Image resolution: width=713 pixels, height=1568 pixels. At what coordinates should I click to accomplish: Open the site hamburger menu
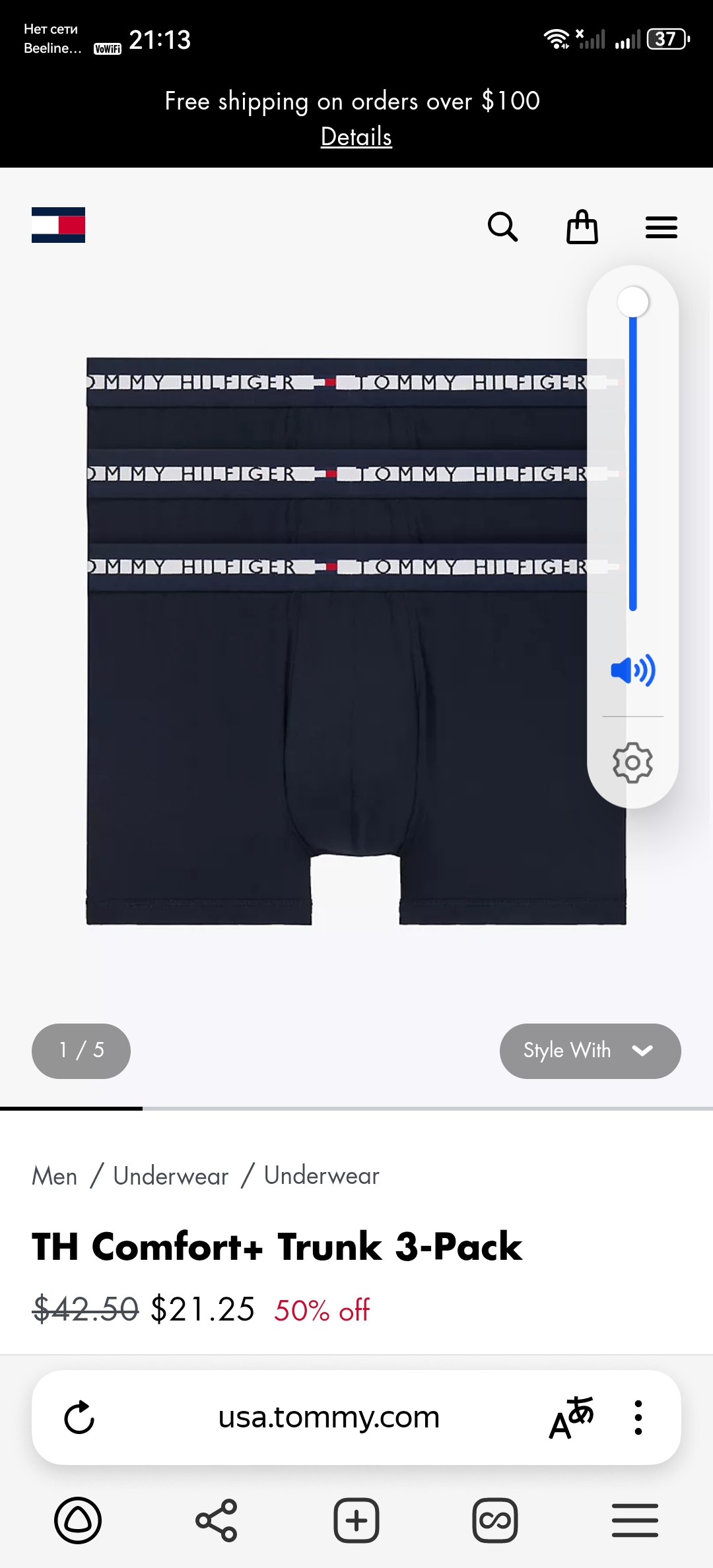click(x=661, y=227)
